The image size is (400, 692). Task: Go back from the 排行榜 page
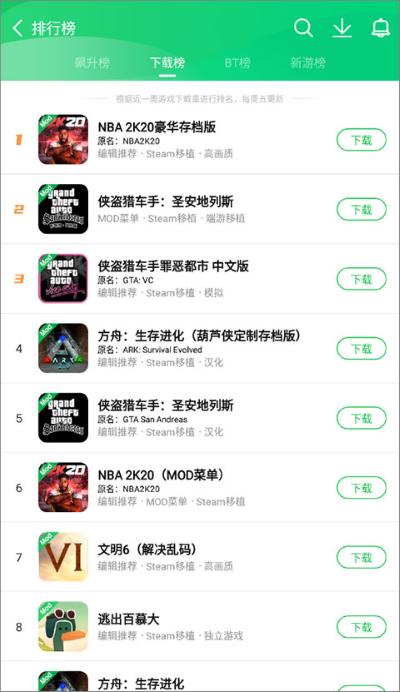click(18, 28)
